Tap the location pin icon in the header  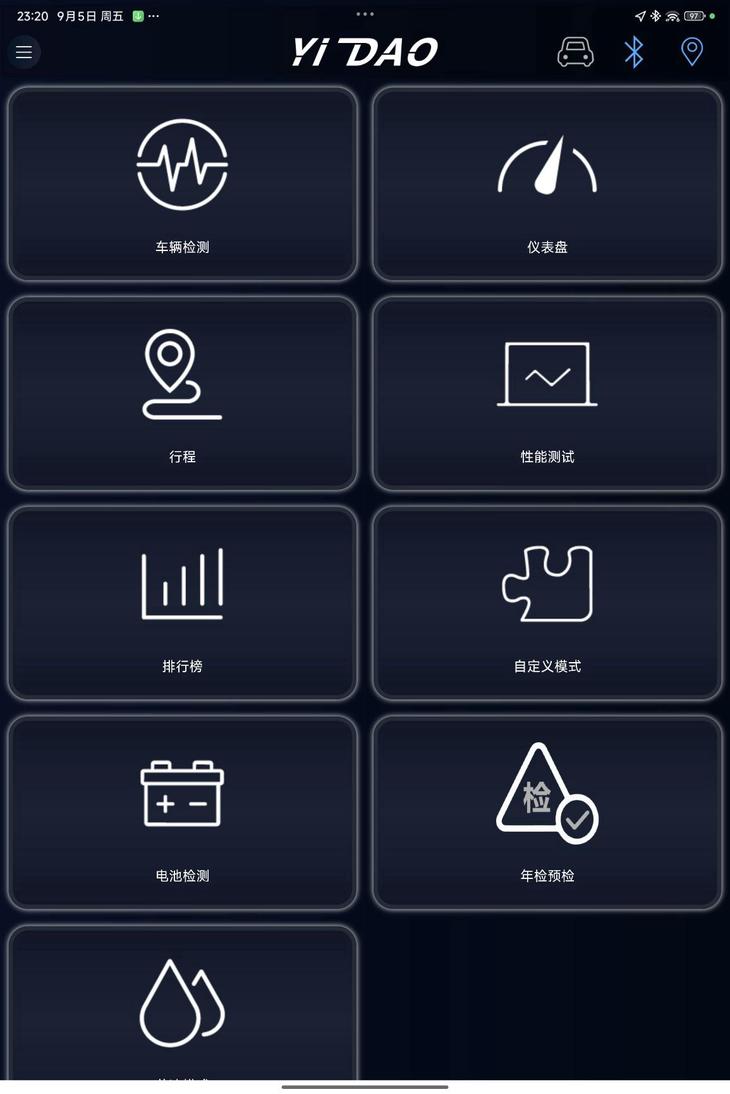pos(691,51)
